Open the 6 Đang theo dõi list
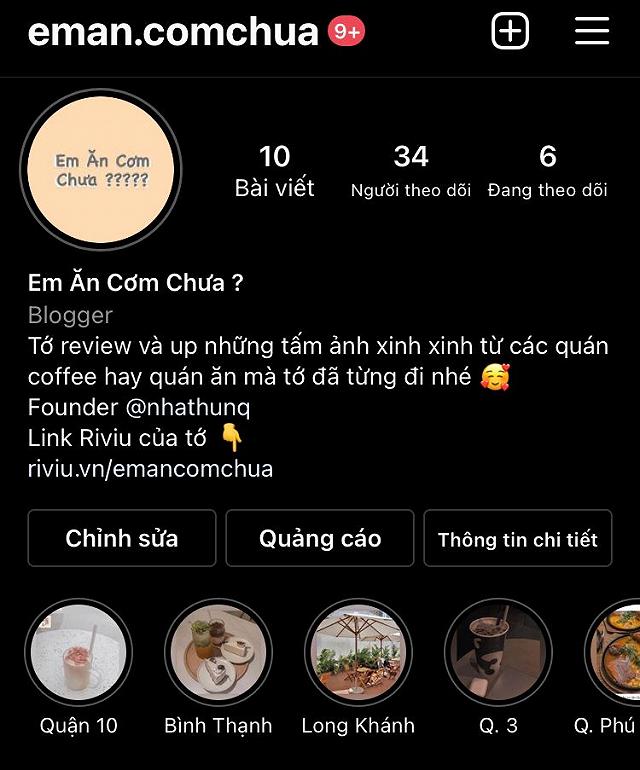Image resolution: width=640 pixels, height=770 pixels. [x=547, y=170]
